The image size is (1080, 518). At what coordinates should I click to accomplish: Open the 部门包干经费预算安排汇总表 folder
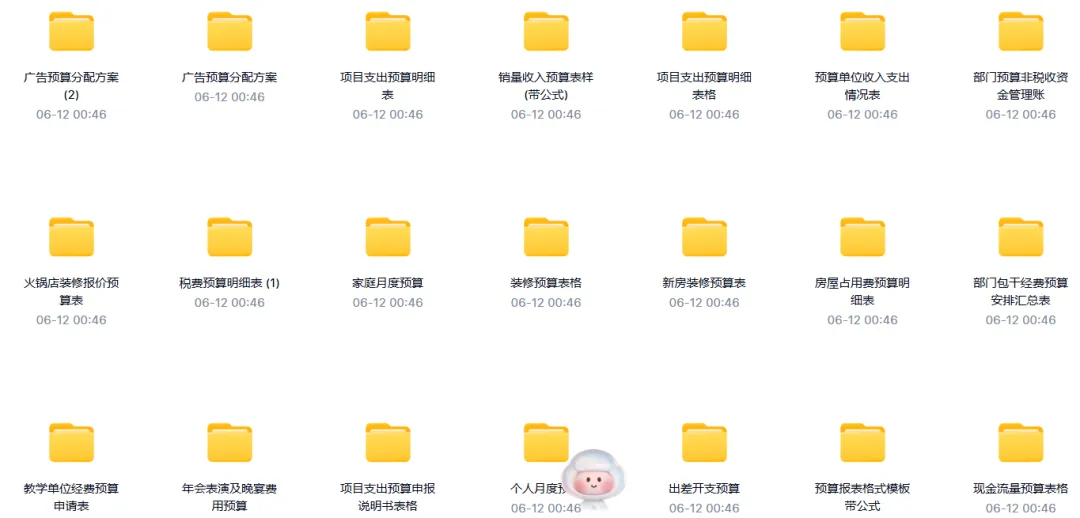coord(1021,237)
